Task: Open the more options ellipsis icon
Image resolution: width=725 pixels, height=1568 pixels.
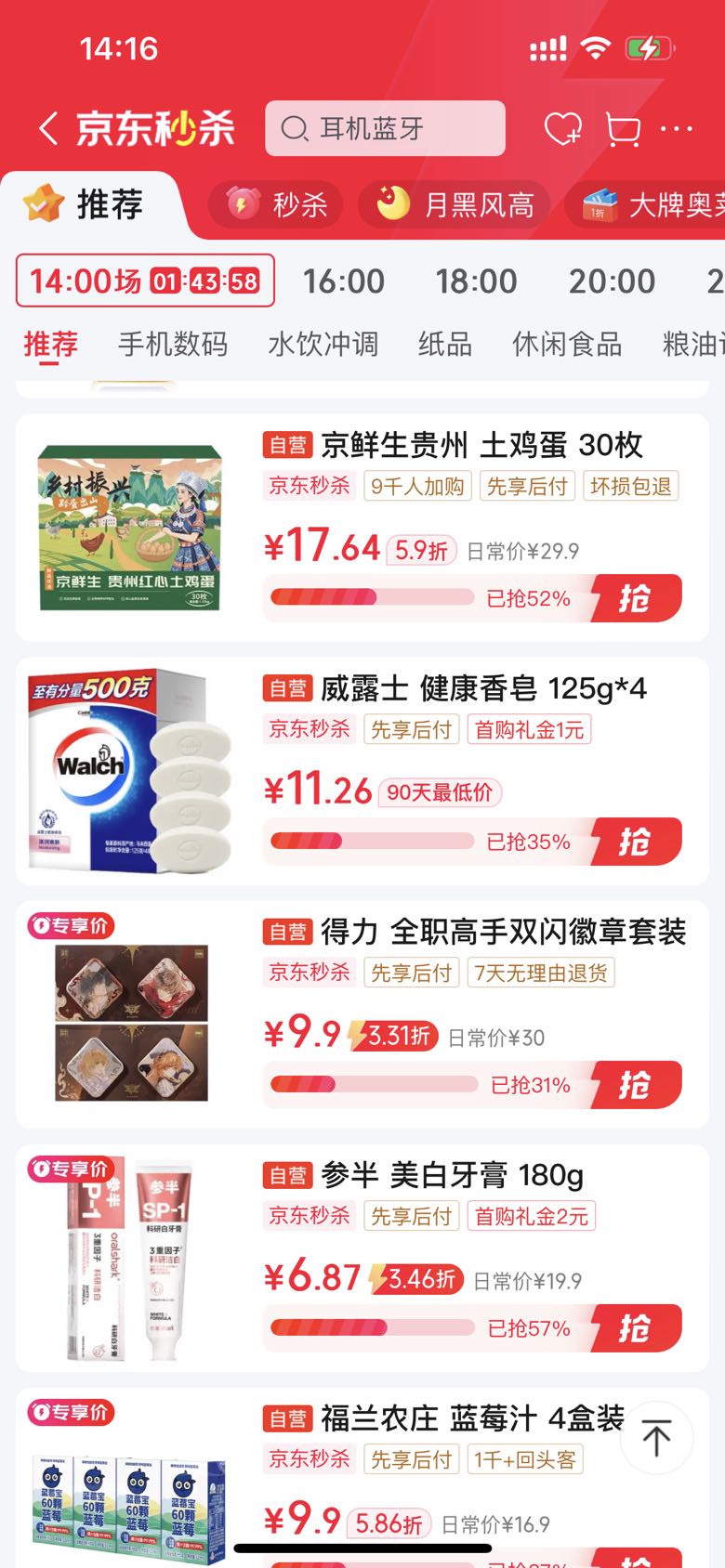Action: (678, 129)
